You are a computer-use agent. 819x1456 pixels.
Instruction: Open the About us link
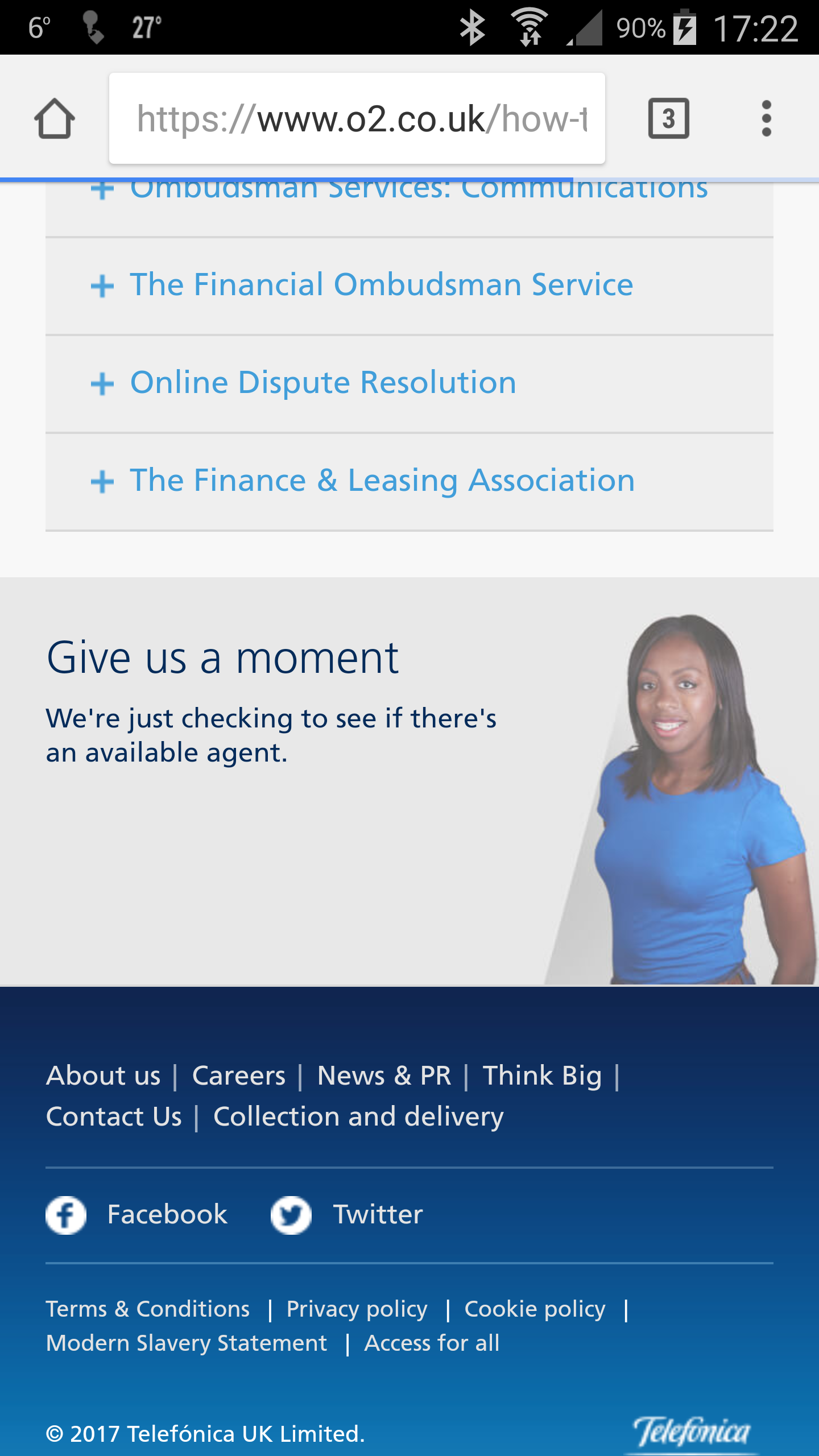103,1076
